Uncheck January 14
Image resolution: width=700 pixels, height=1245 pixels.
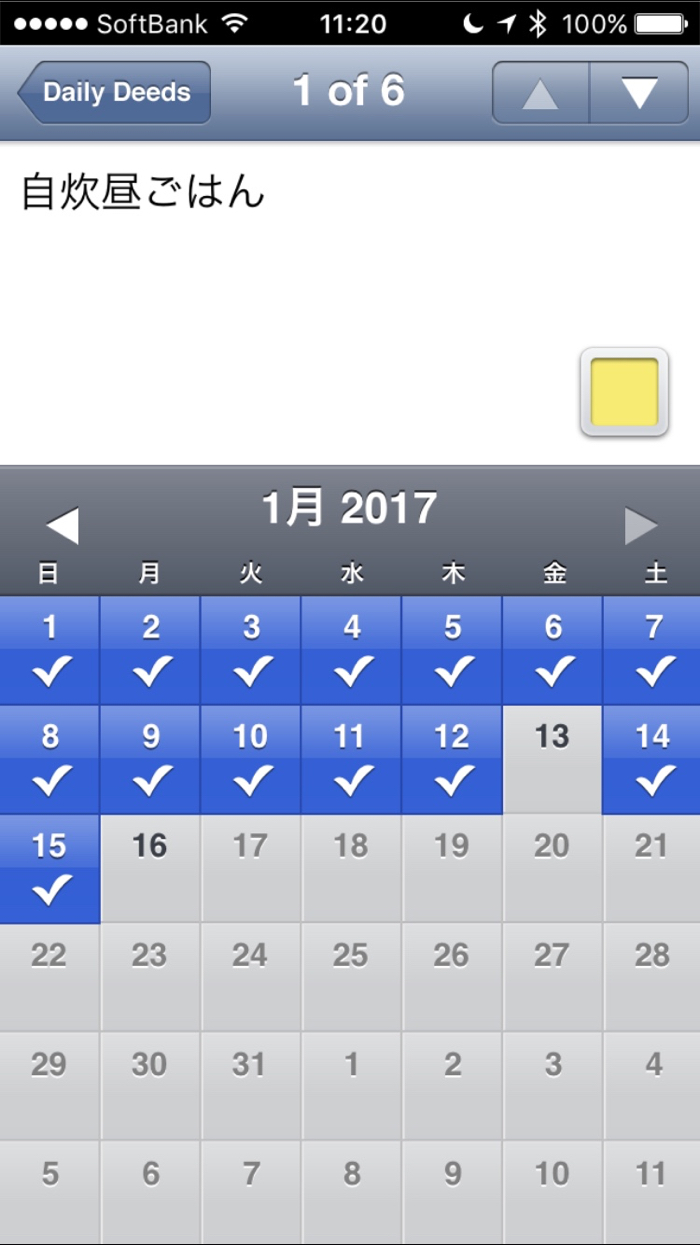[652, 760]
